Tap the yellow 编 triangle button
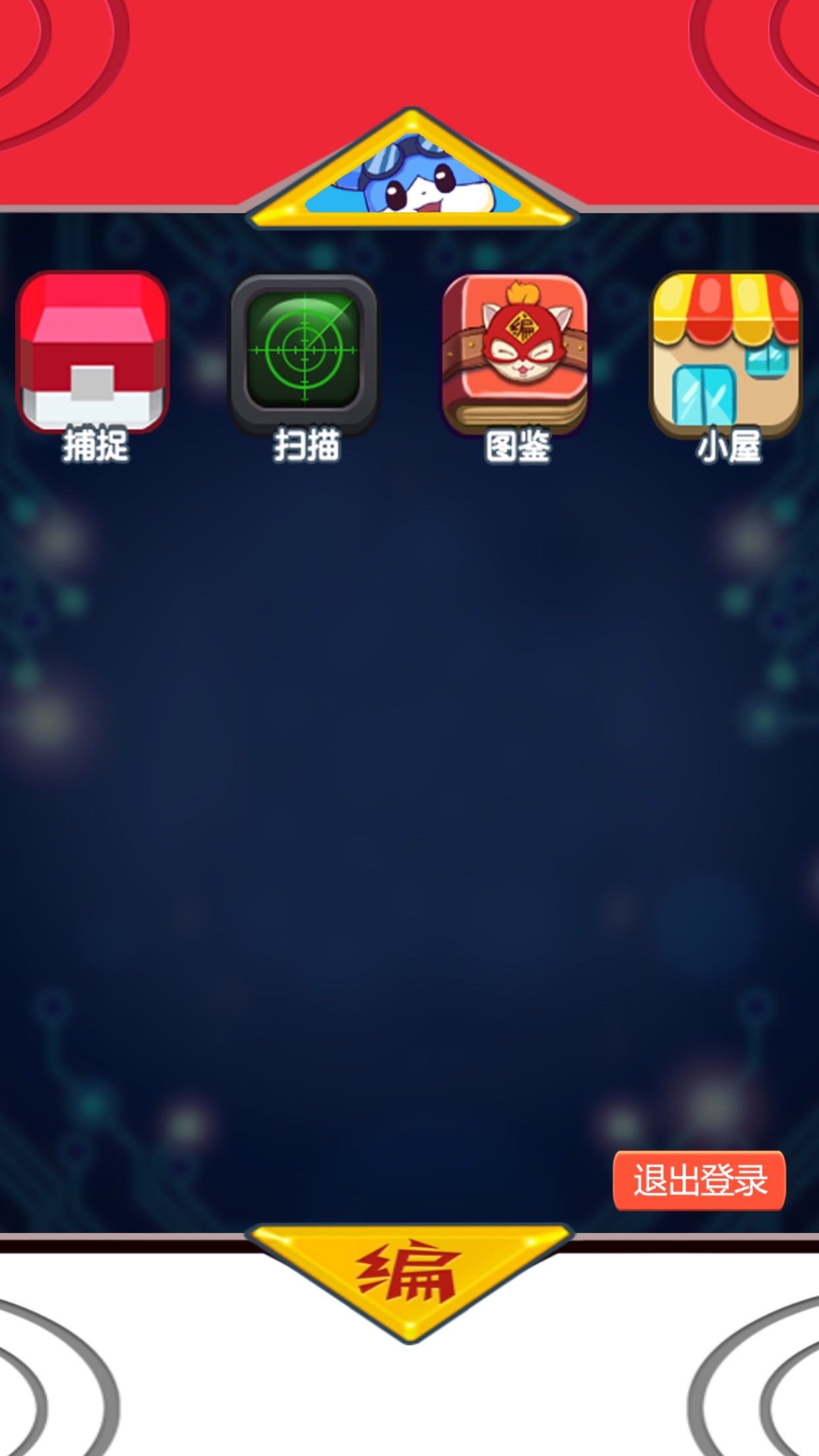The width and height of the screenshot is (819, 1456). pyautogui.click(x=409, y=1281)
